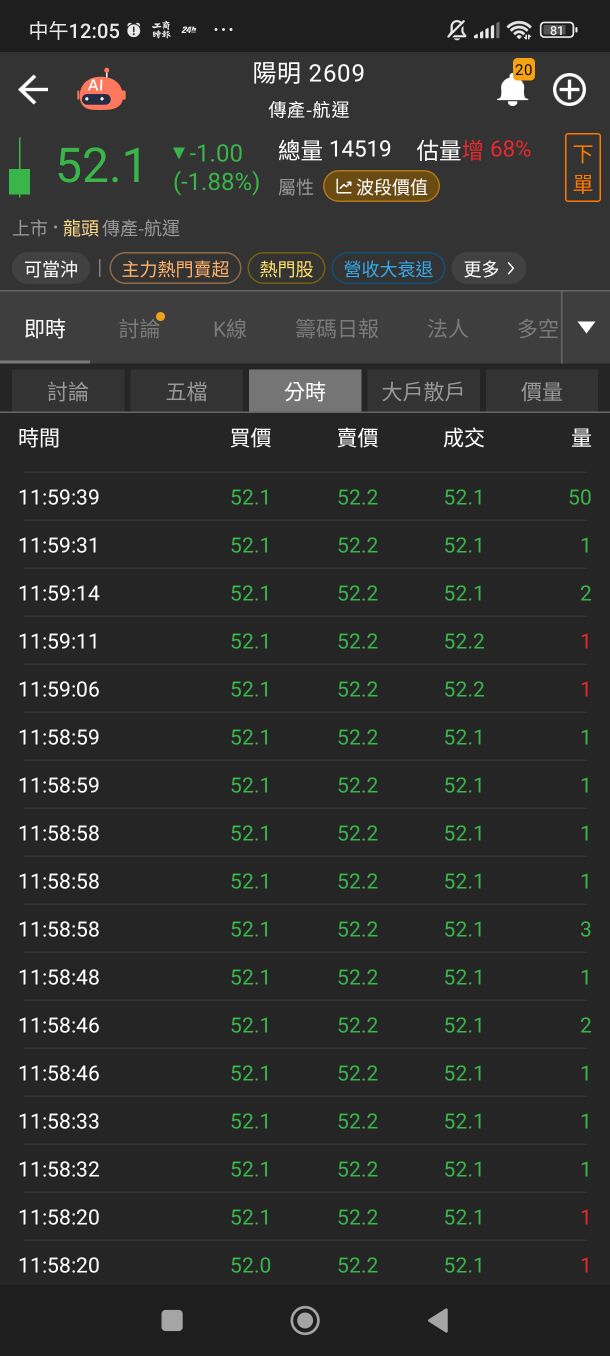This screenshot has width=610, height=1356.
Task: Open the 波段價值 chip
Action: pyautogui.click(x=381, y=186)
